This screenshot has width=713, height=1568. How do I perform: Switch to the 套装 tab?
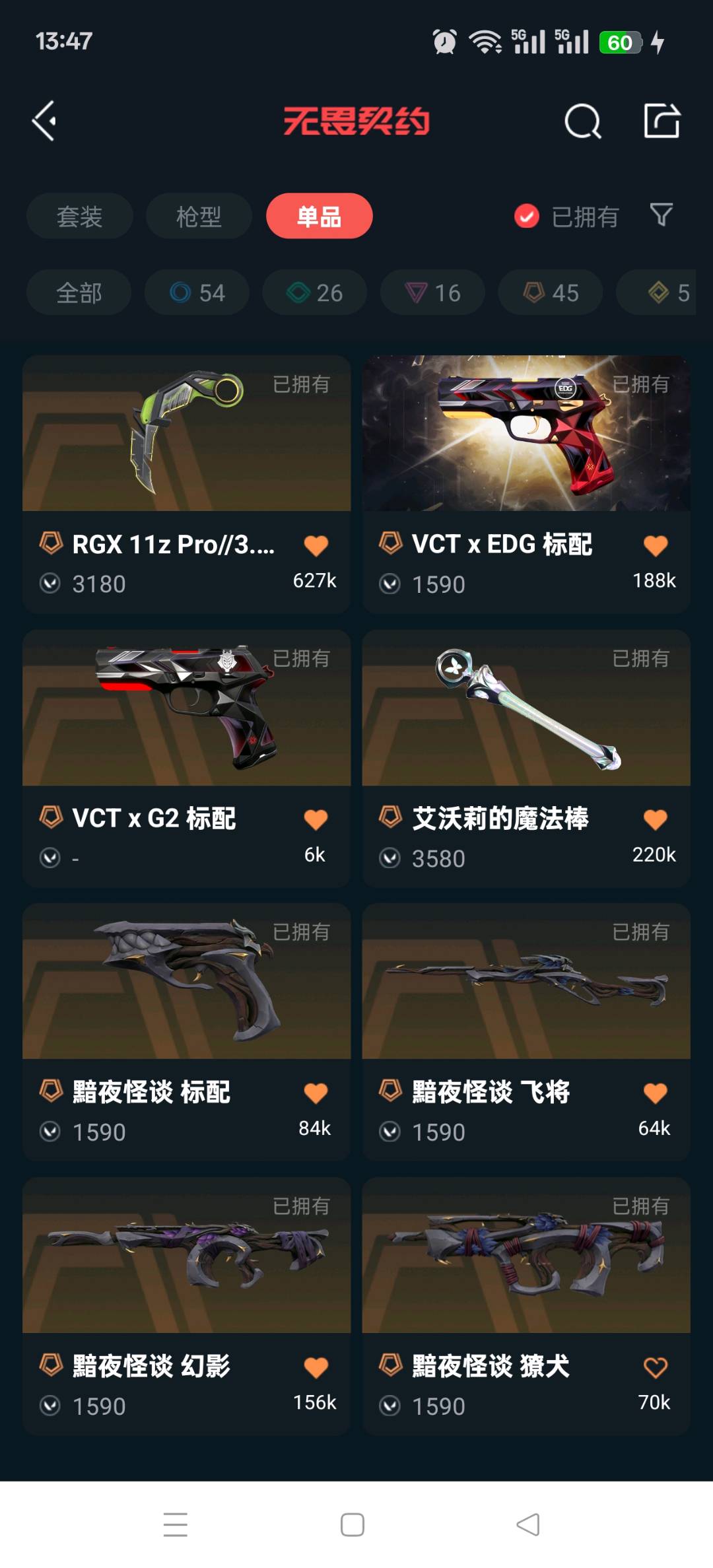[79, 217]
